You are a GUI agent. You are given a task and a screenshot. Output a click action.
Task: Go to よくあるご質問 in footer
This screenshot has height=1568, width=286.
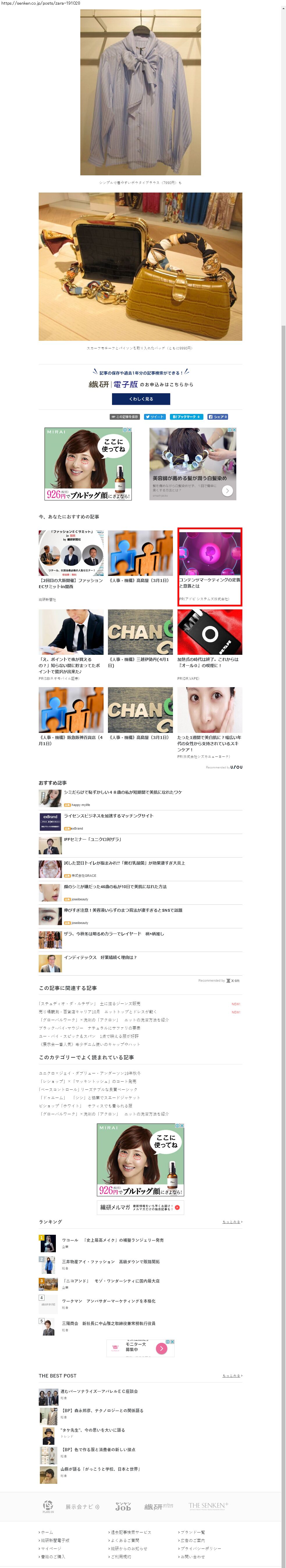125,1541
